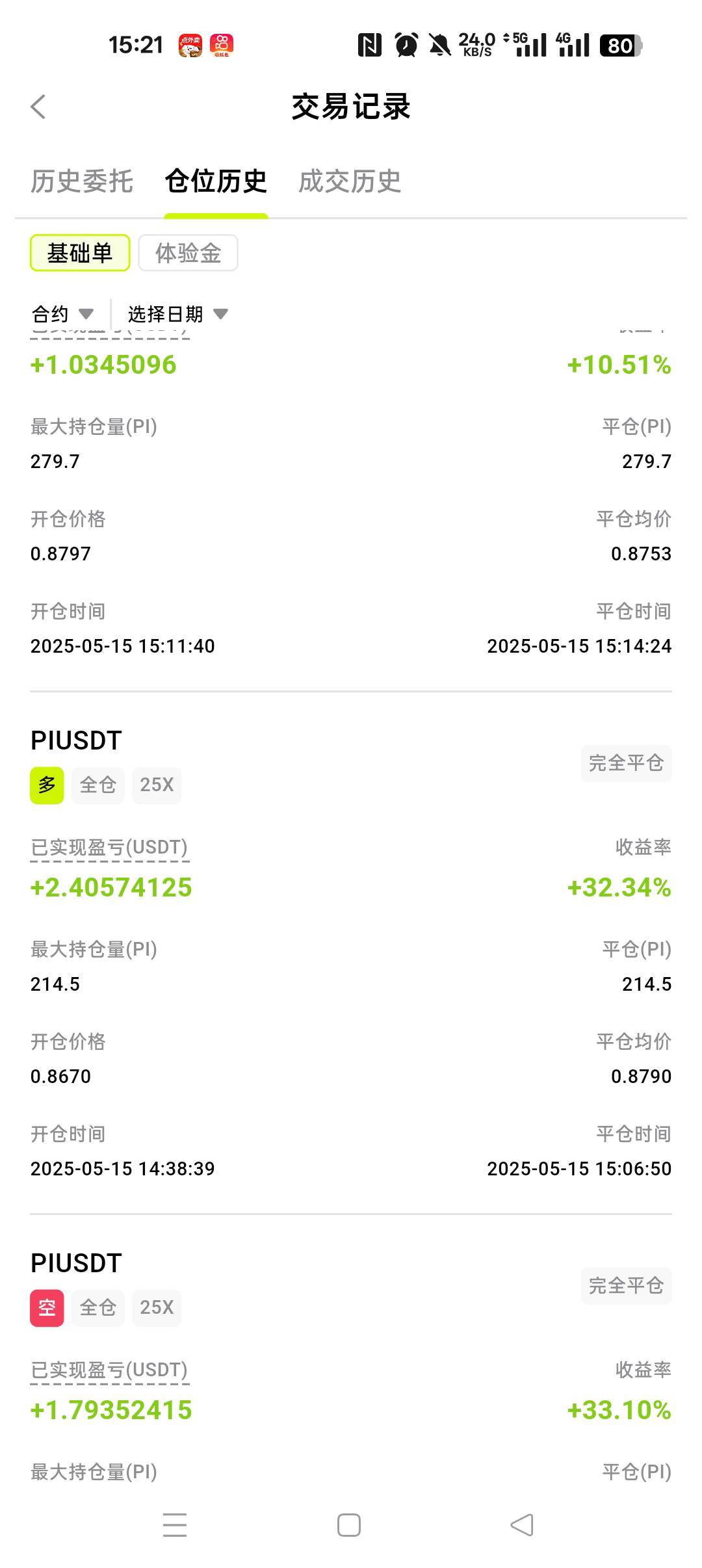Switch to the 体验金 chip
702x1568 pixels.
188,253
